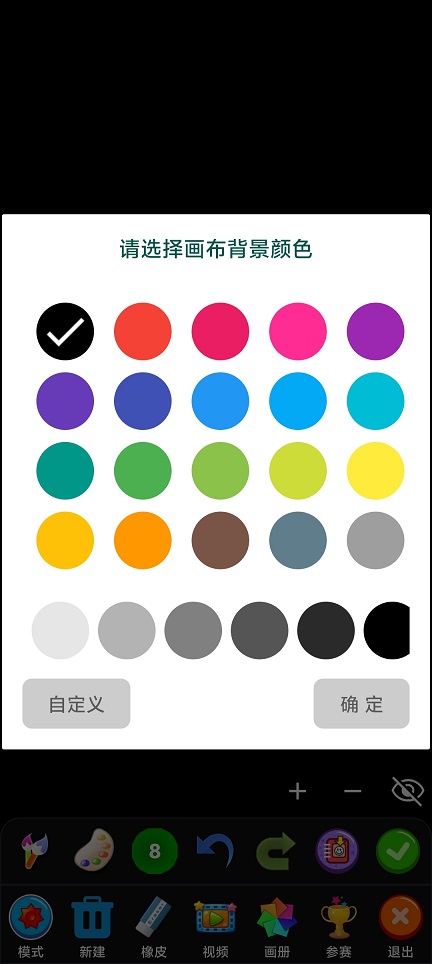432x964 pixels.
Task: Confirm with the 确定 button
Action: click(x=361, y=703)
